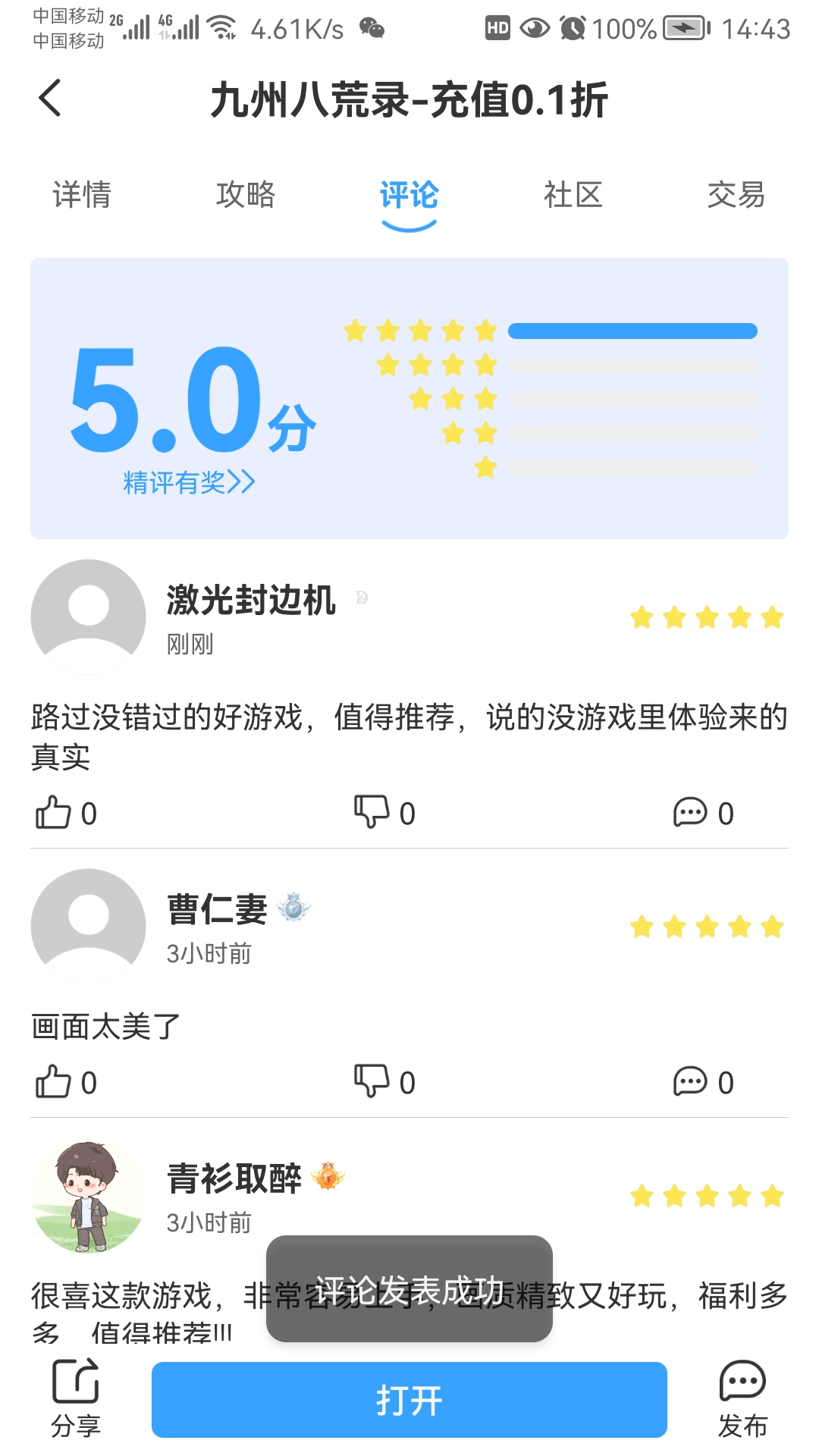Screen dimensions: 819x1456
Task: Open the 交易 tab
Action: [736, 195]
